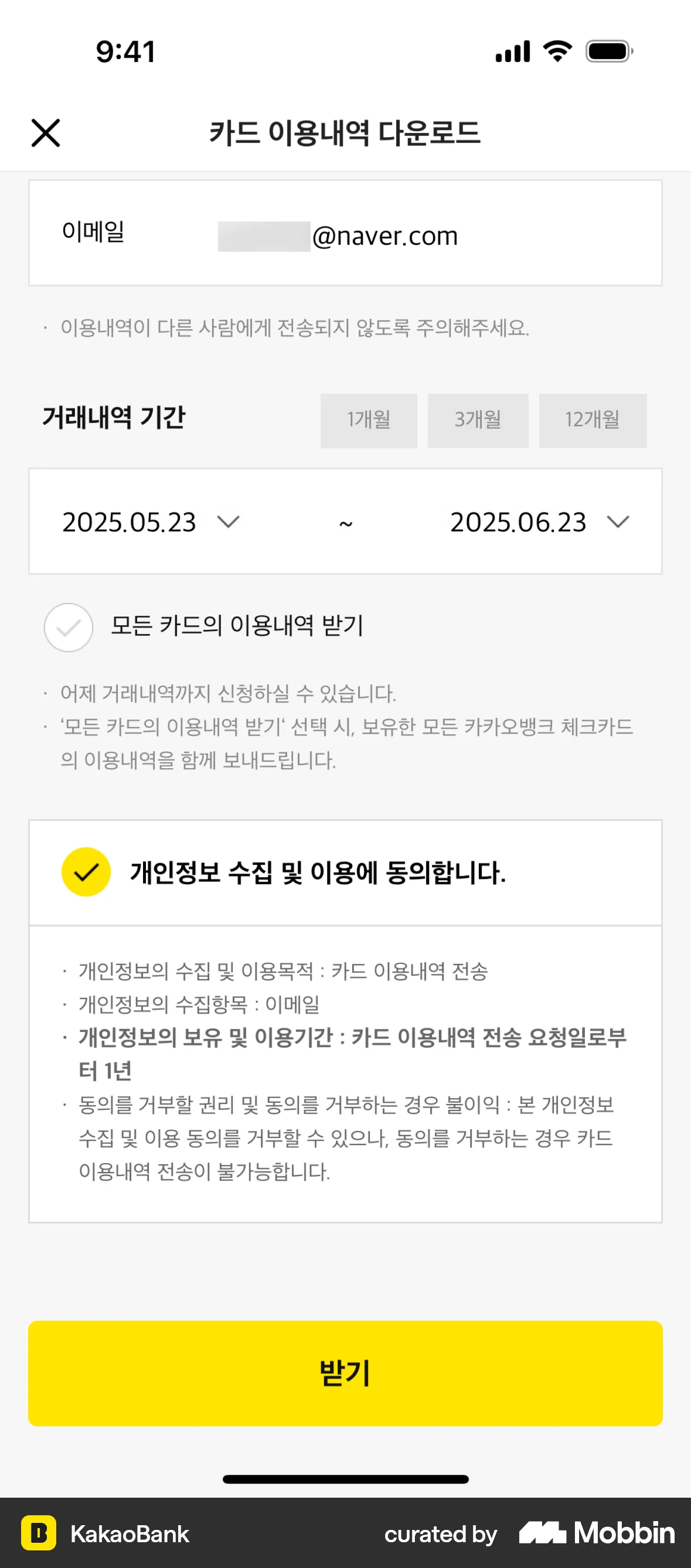Select the 12개월 period option

(x=593, y=420)
